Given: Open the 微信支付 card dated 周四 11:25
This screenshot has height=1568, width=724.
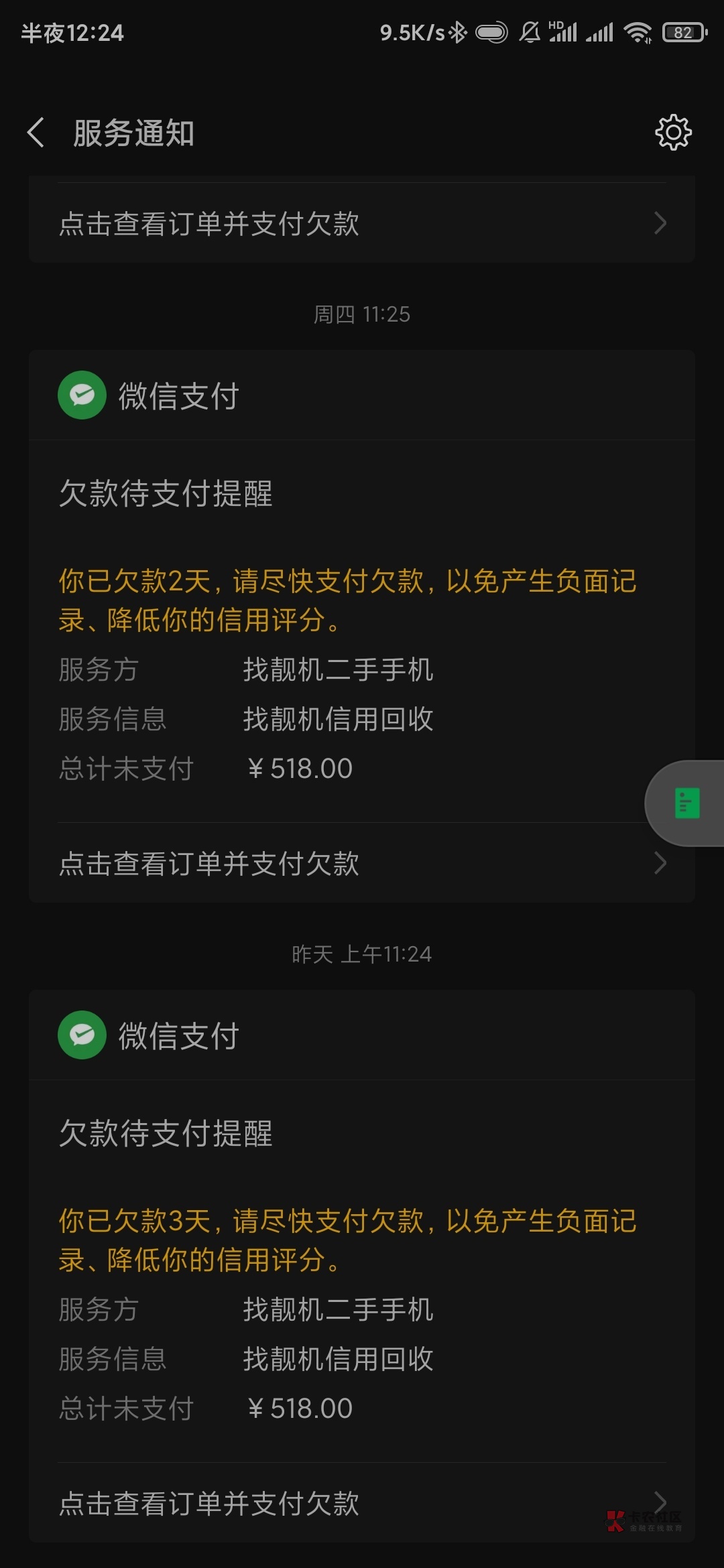Looking at the screenshot, I should [362, 626].
